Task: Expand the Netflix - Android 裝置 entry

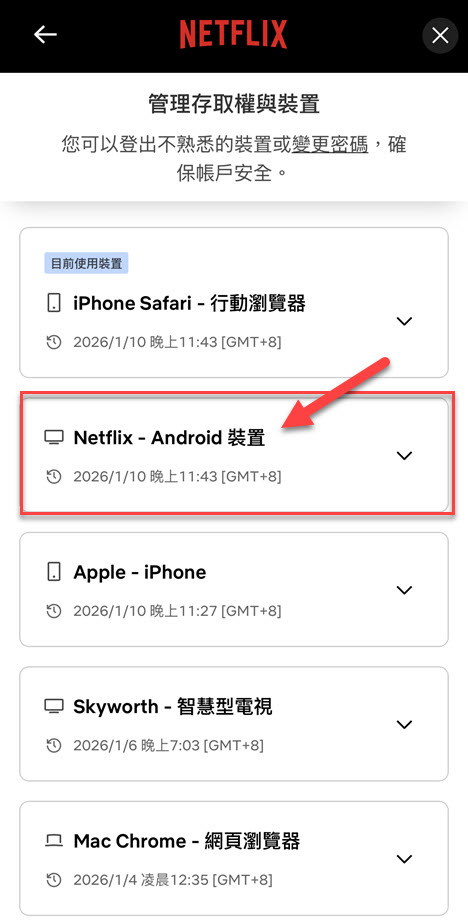Action: [x=234, y=455]
